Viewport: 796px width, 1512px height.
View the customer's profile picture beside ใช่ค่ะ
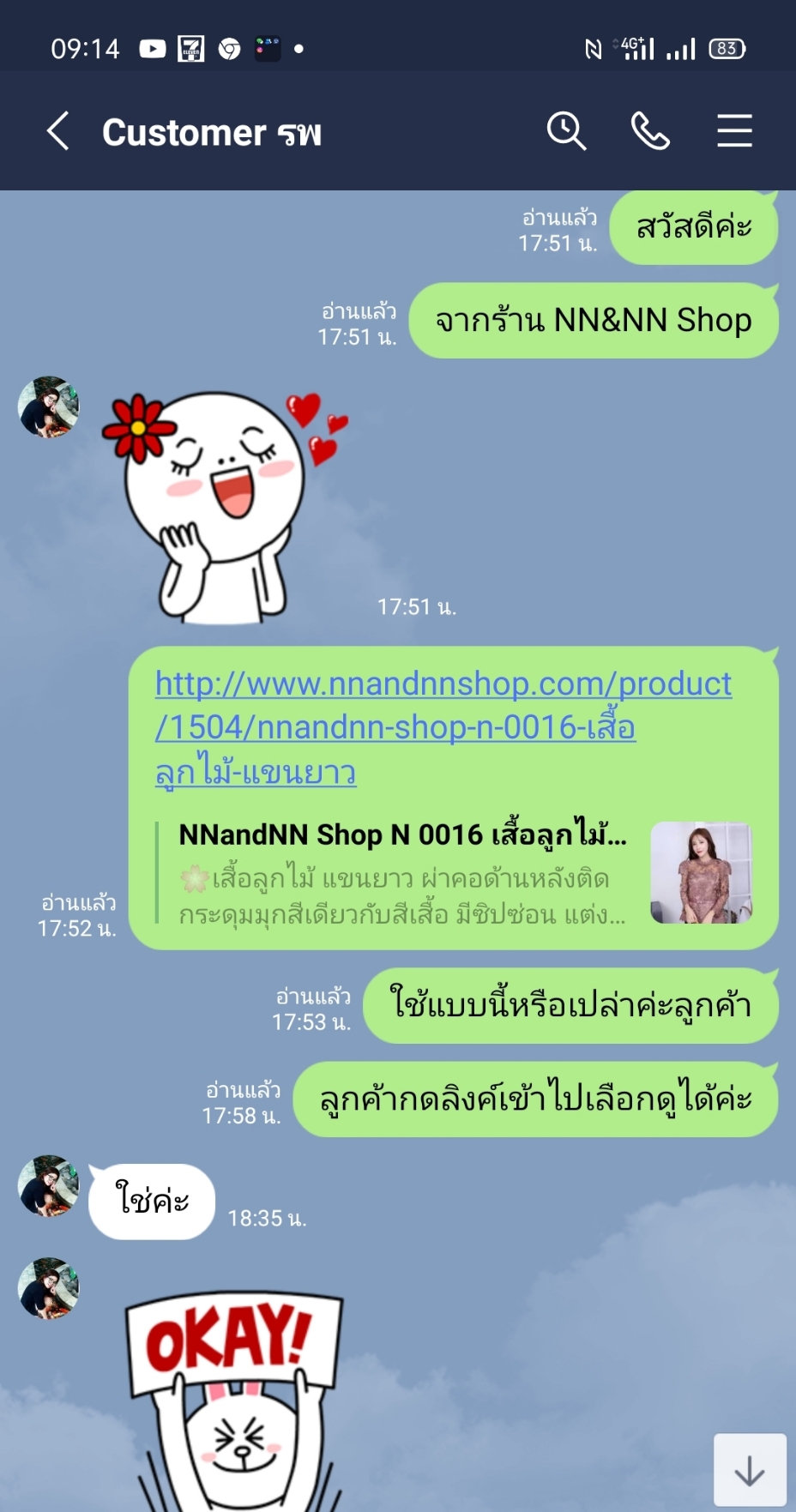(x=49, y=1186)
